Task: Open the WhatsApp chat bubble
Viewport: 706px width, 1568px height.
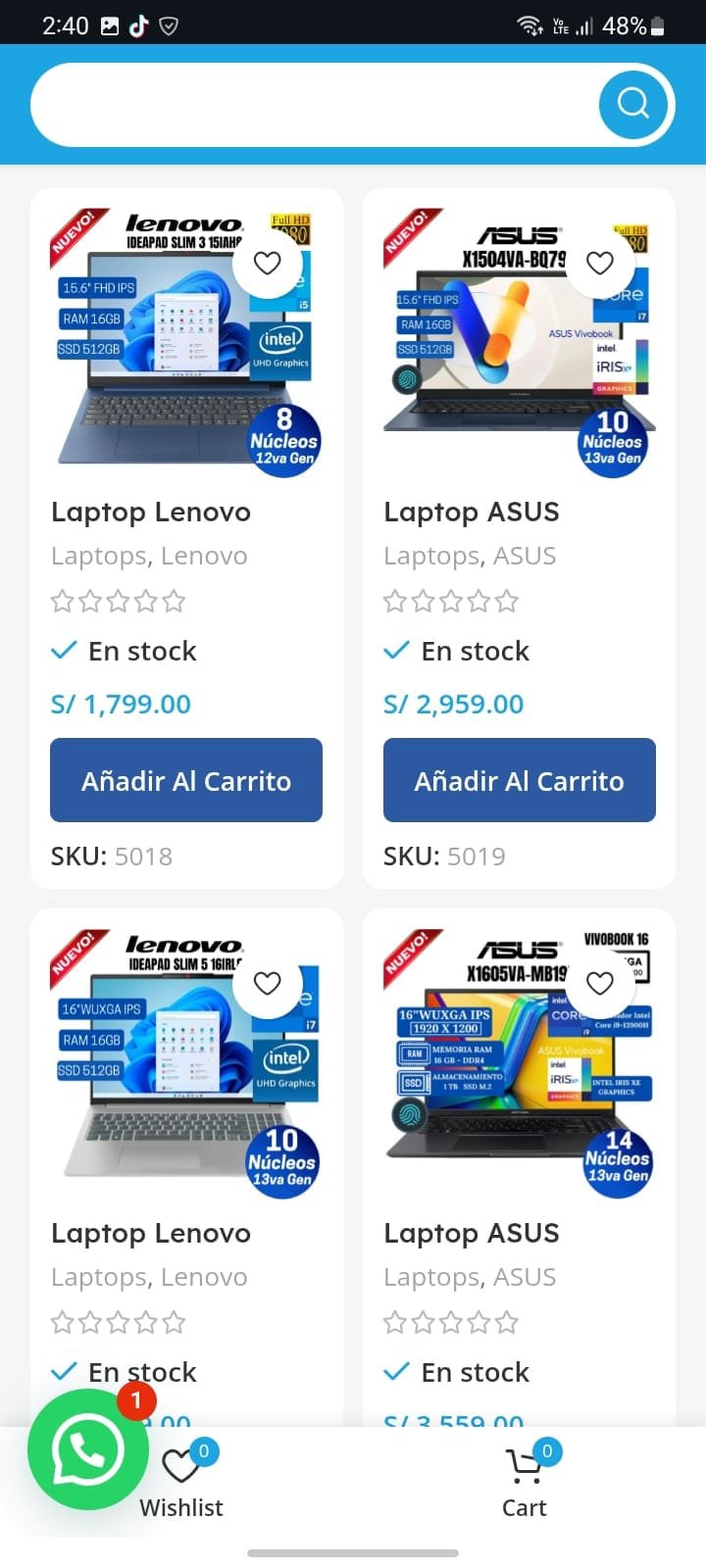Action: click(88, 1448)
